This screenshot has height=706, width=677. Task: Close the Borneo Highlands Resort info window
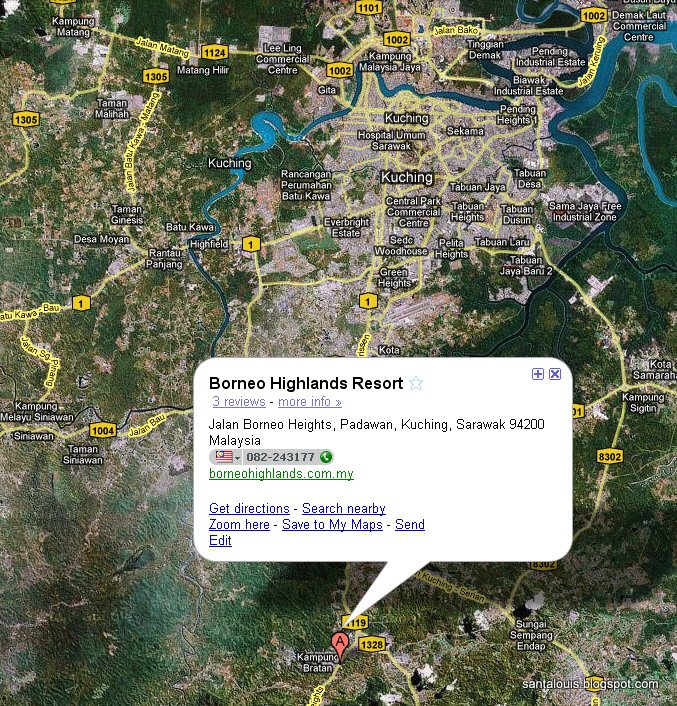tap(555, 374)
